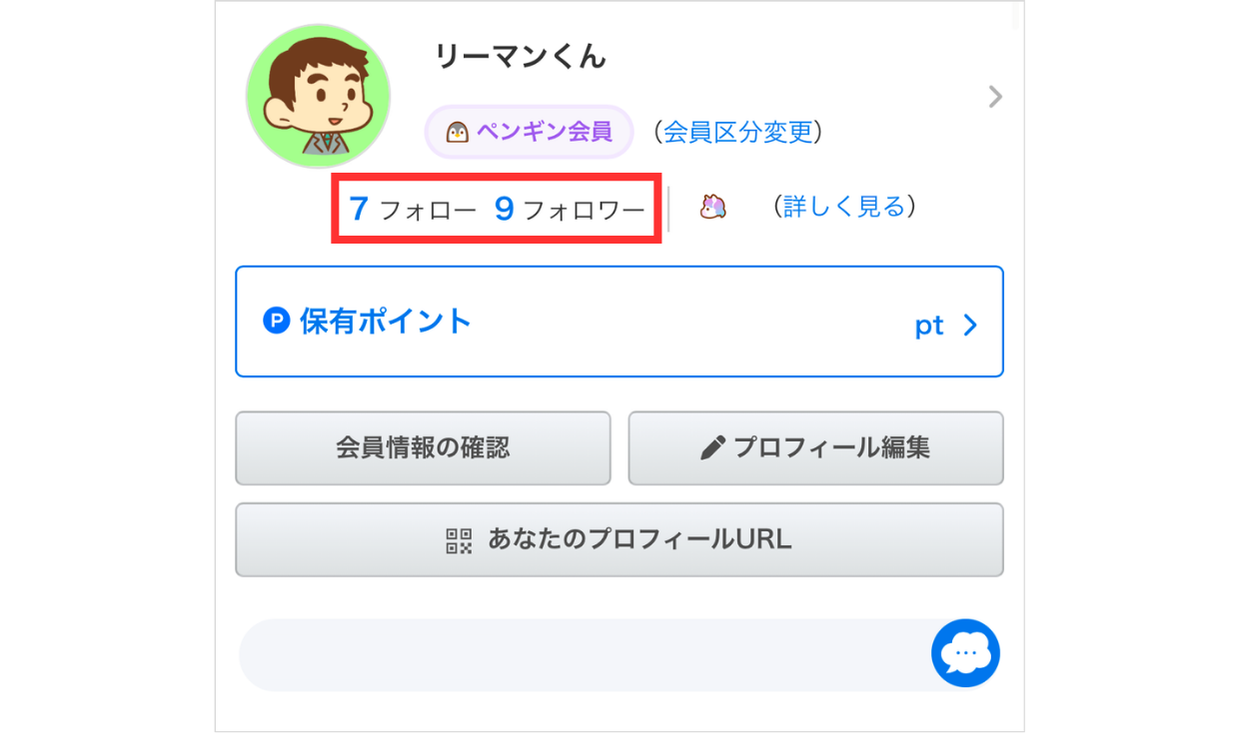Show あなたのプロフィールURL
The width and height of the screenshot is (1240, 734).
(619, 540)
